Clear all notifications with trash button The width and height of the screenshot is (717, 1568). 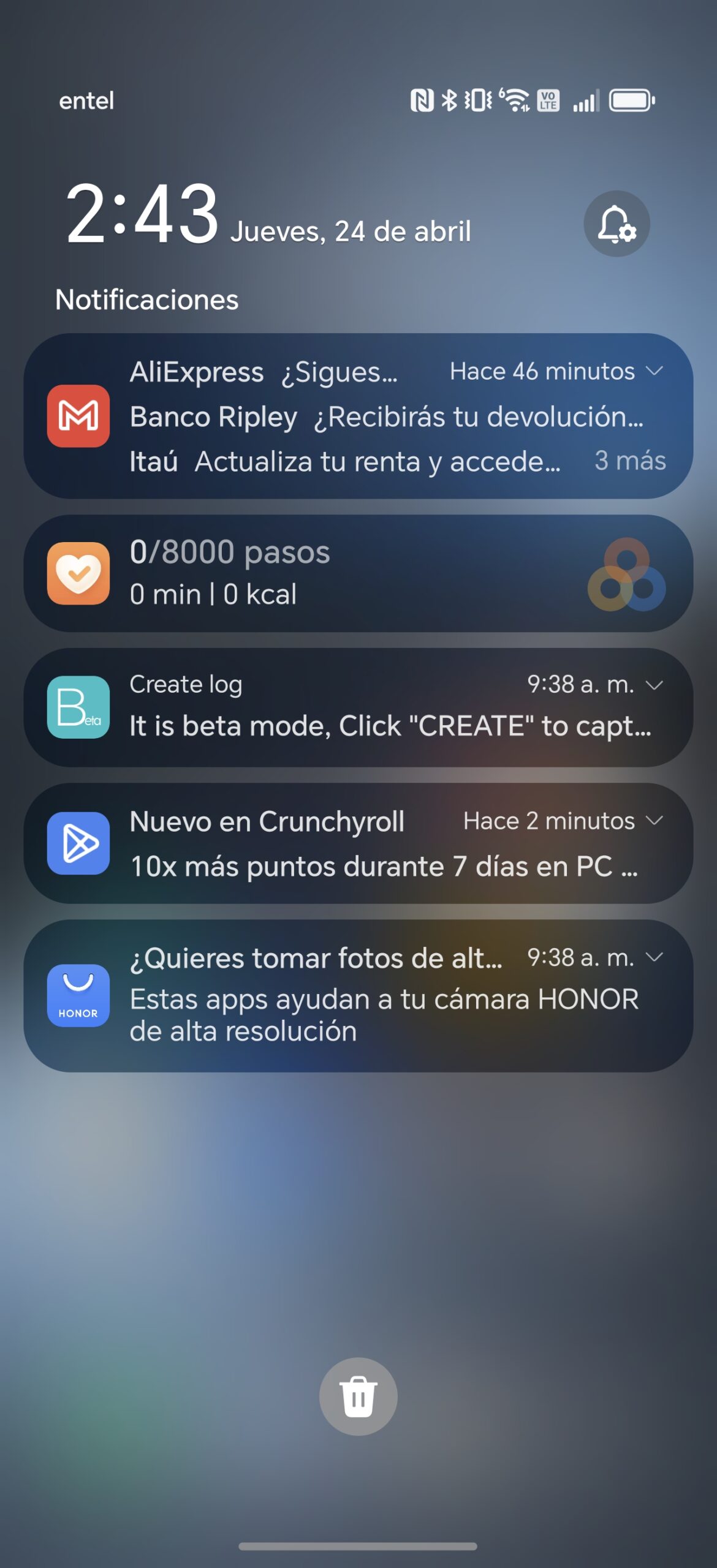coord(358,1396)
